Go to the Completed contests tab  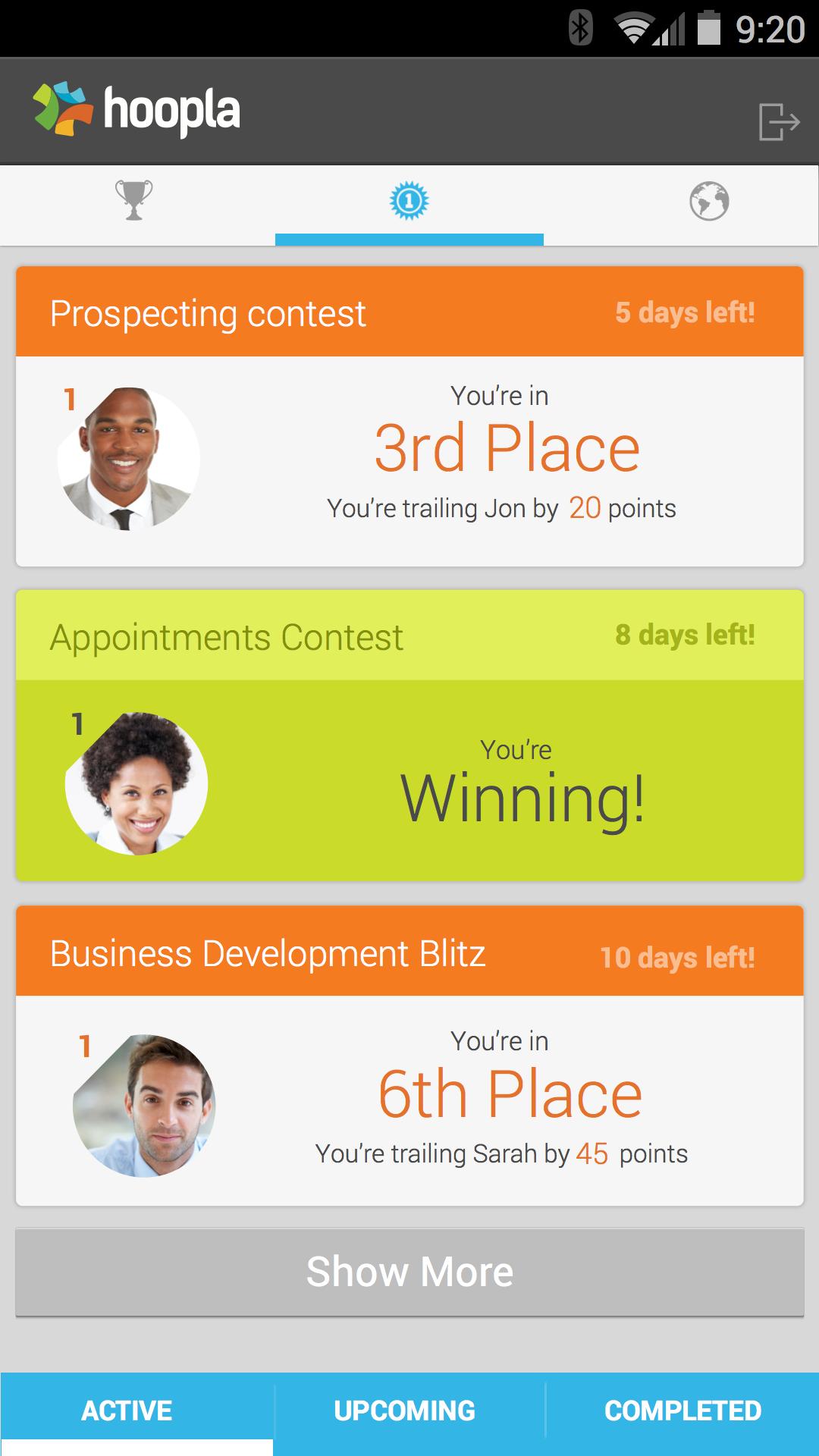(x=682, y=1410)
